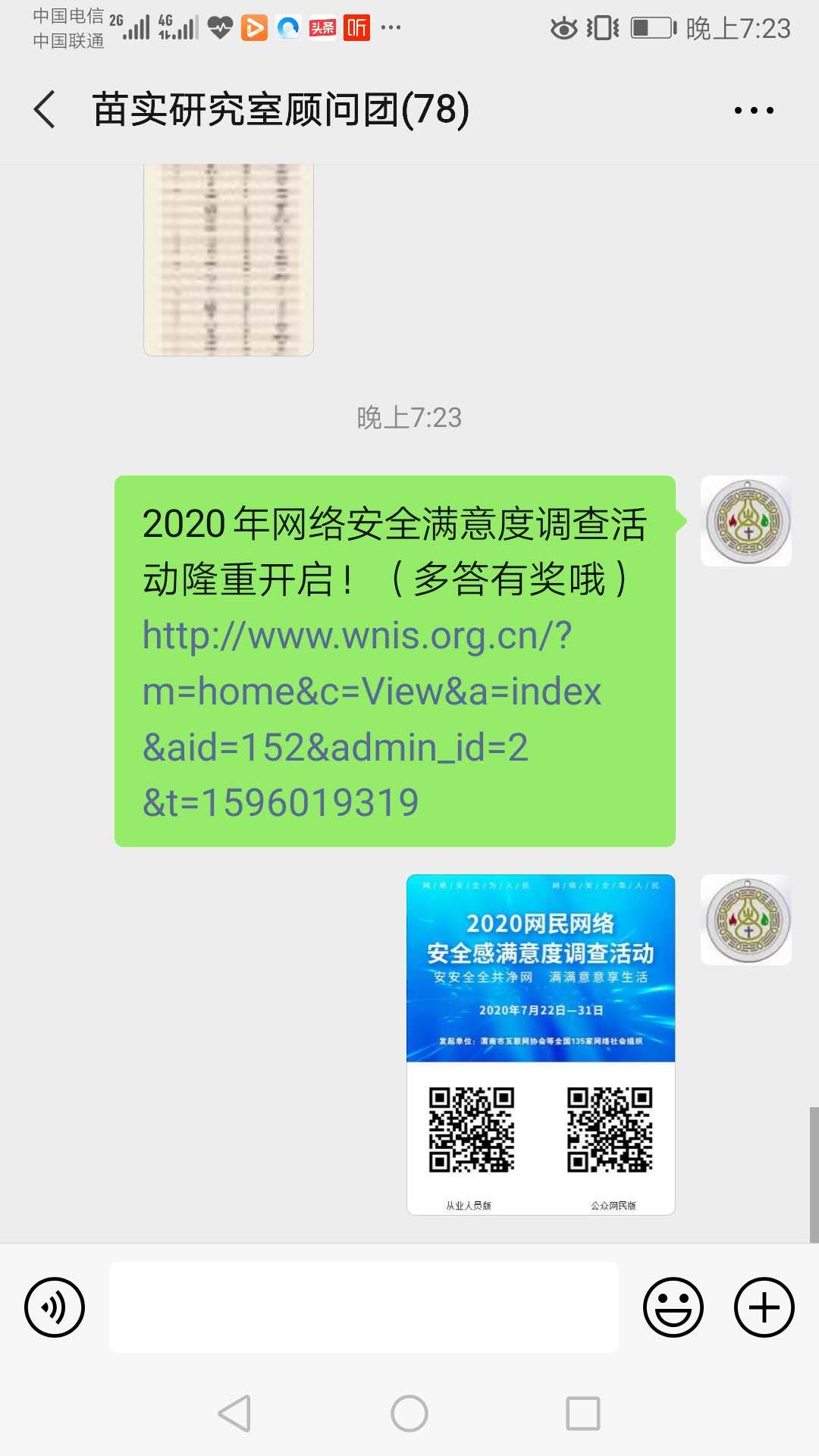Open the emoji picker
This screenshot has width=819, height=1456.
point(673,1307)
